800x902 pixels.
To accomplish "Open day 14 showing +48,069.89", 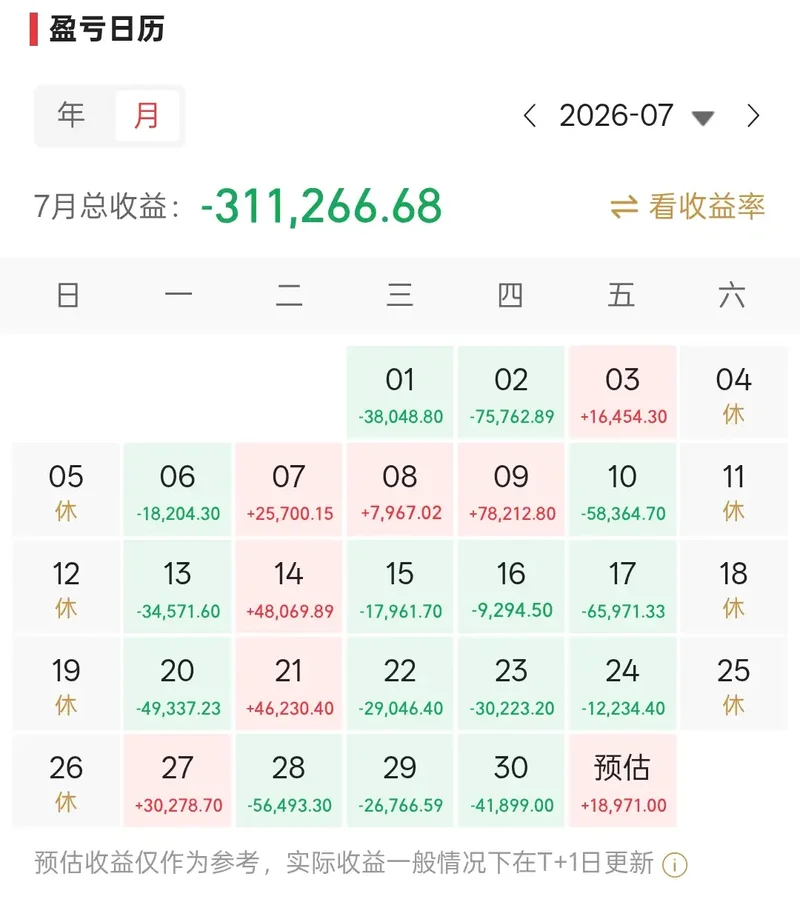I will click(x=289, y=586).
